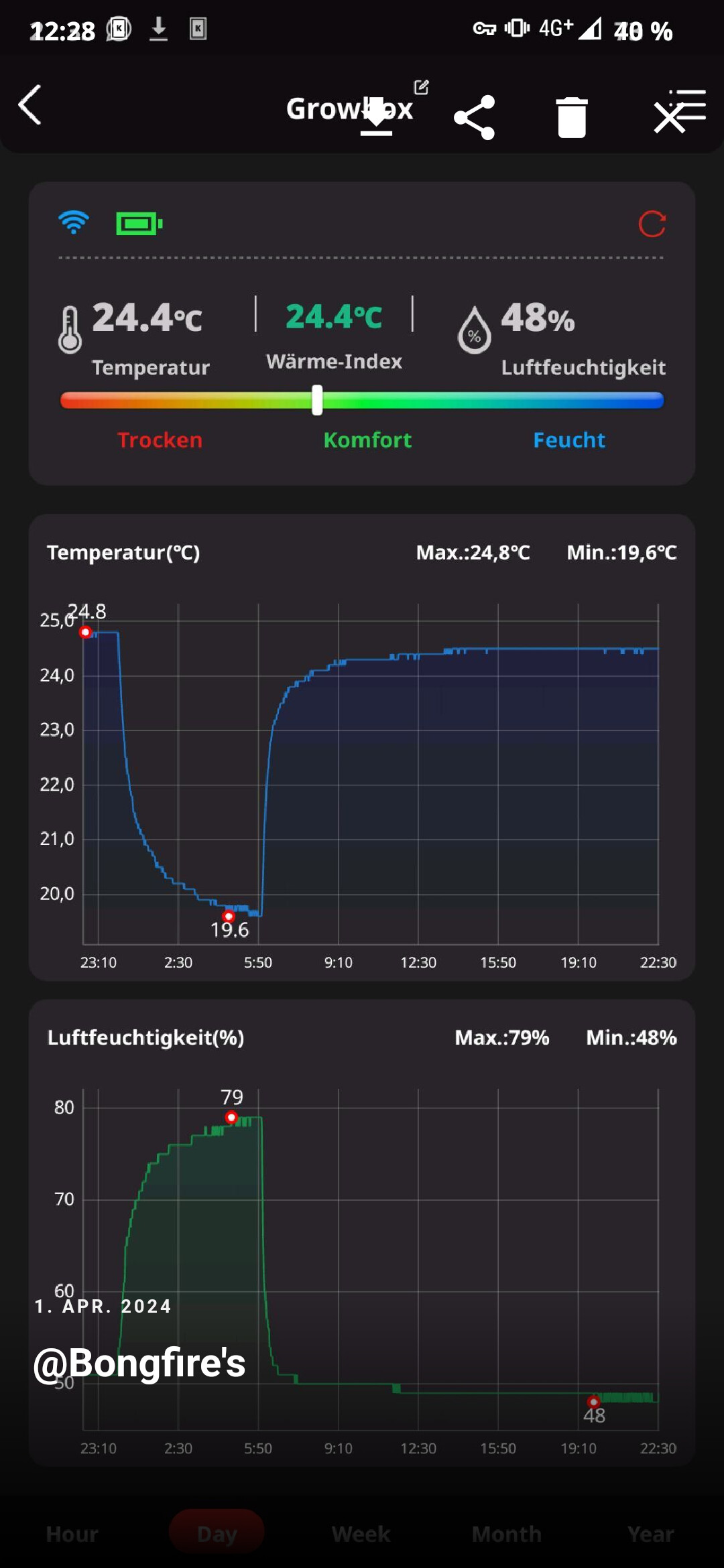Open the Year view
The width and height of the screenshot is (724, 1568).
coord(650,1534)
